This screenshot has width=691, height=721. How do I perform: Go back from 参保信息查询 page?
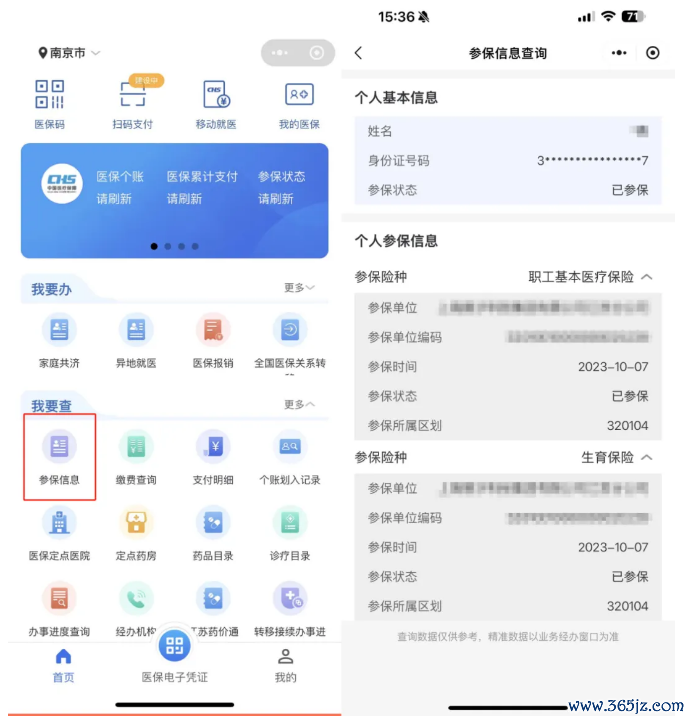(x=359, y=53)
